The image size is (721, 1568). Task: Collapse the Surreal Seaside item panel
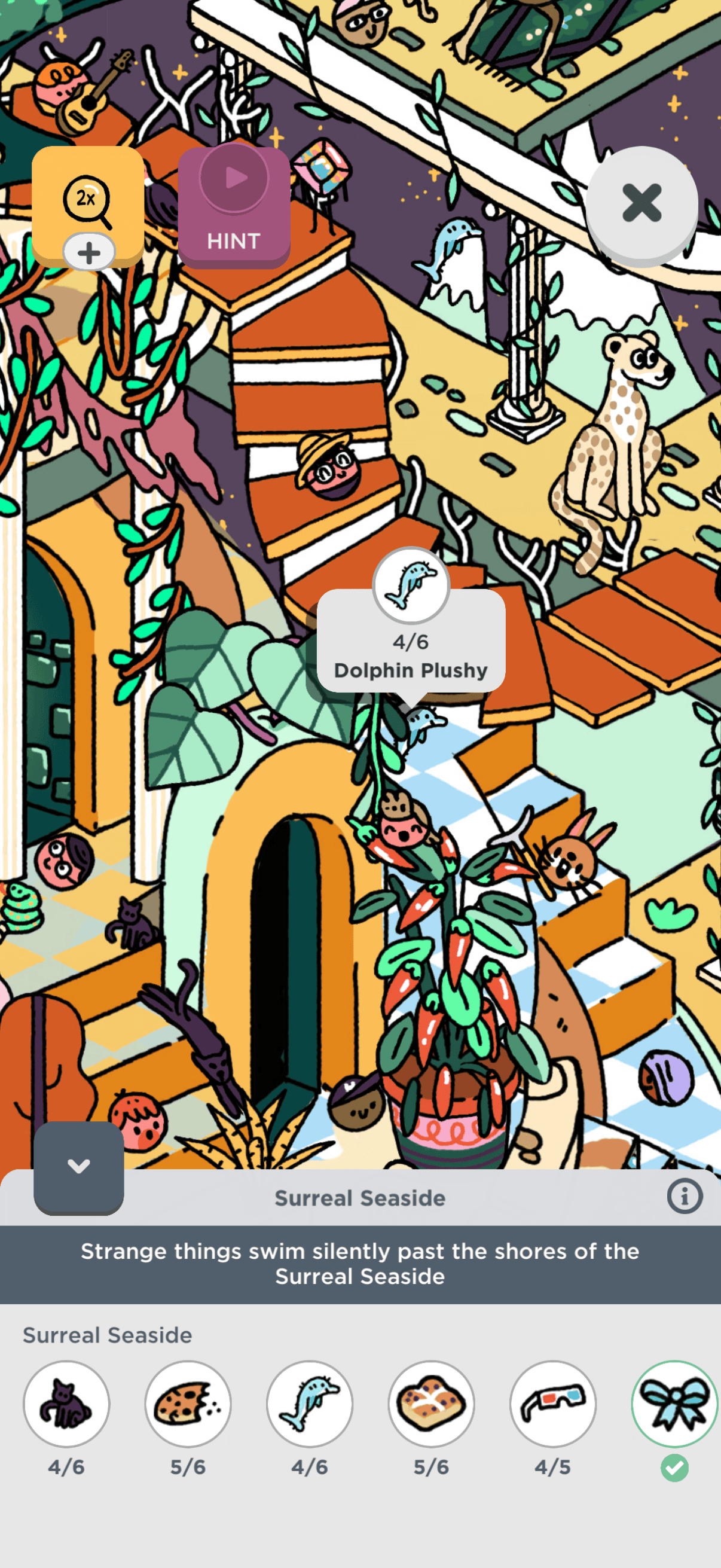pyautogui.click(x=78, y=1167)
